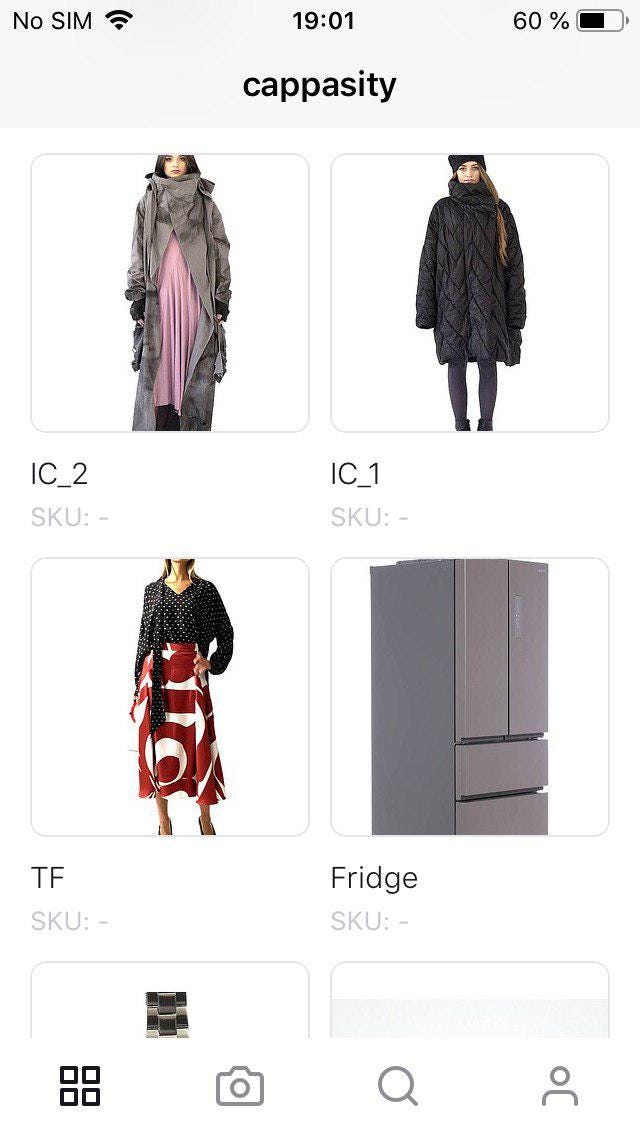This screenshot has width=640, height=1136.
Task: Open the IC_2 product card
Action: pos(170,293)
